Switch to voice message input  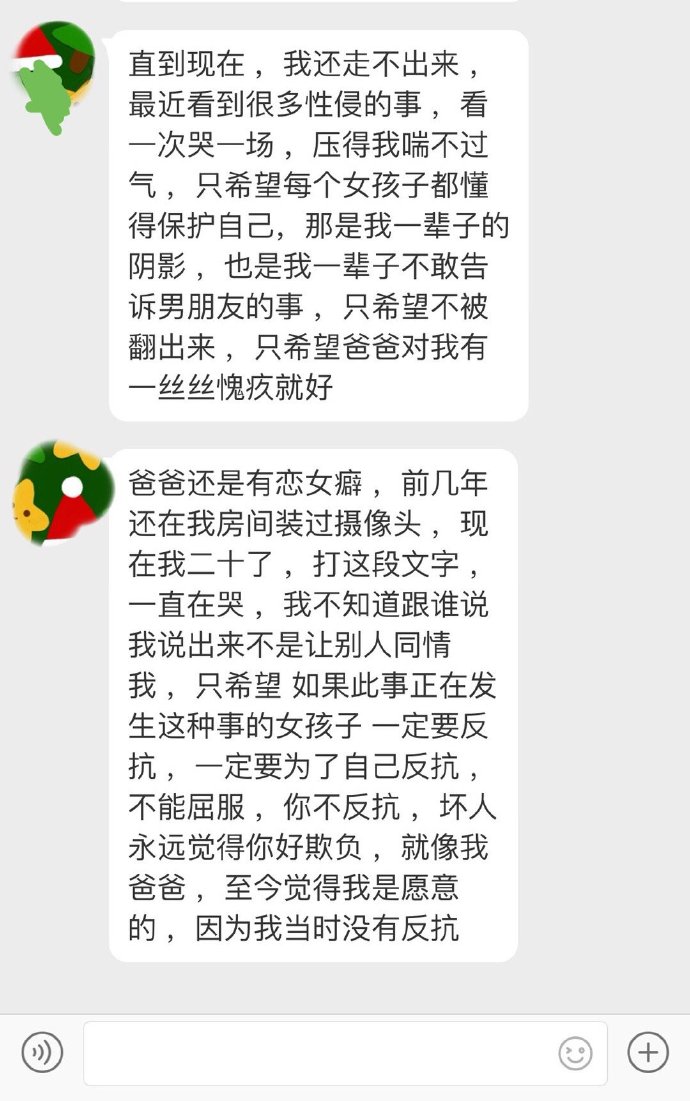42,1052
